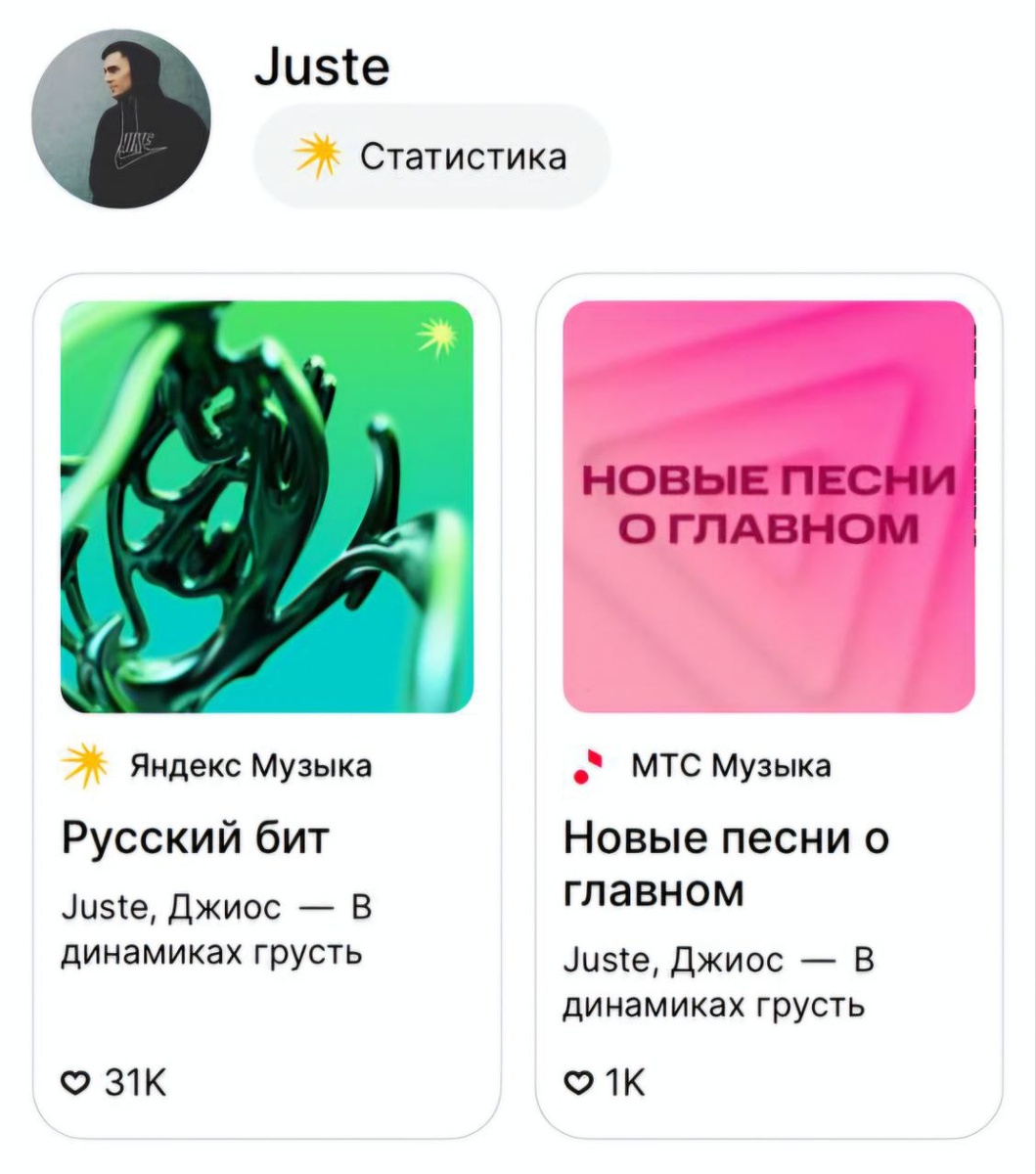1036x1174 pixels.
Task: Open the Статистика button
Action: 431,157
